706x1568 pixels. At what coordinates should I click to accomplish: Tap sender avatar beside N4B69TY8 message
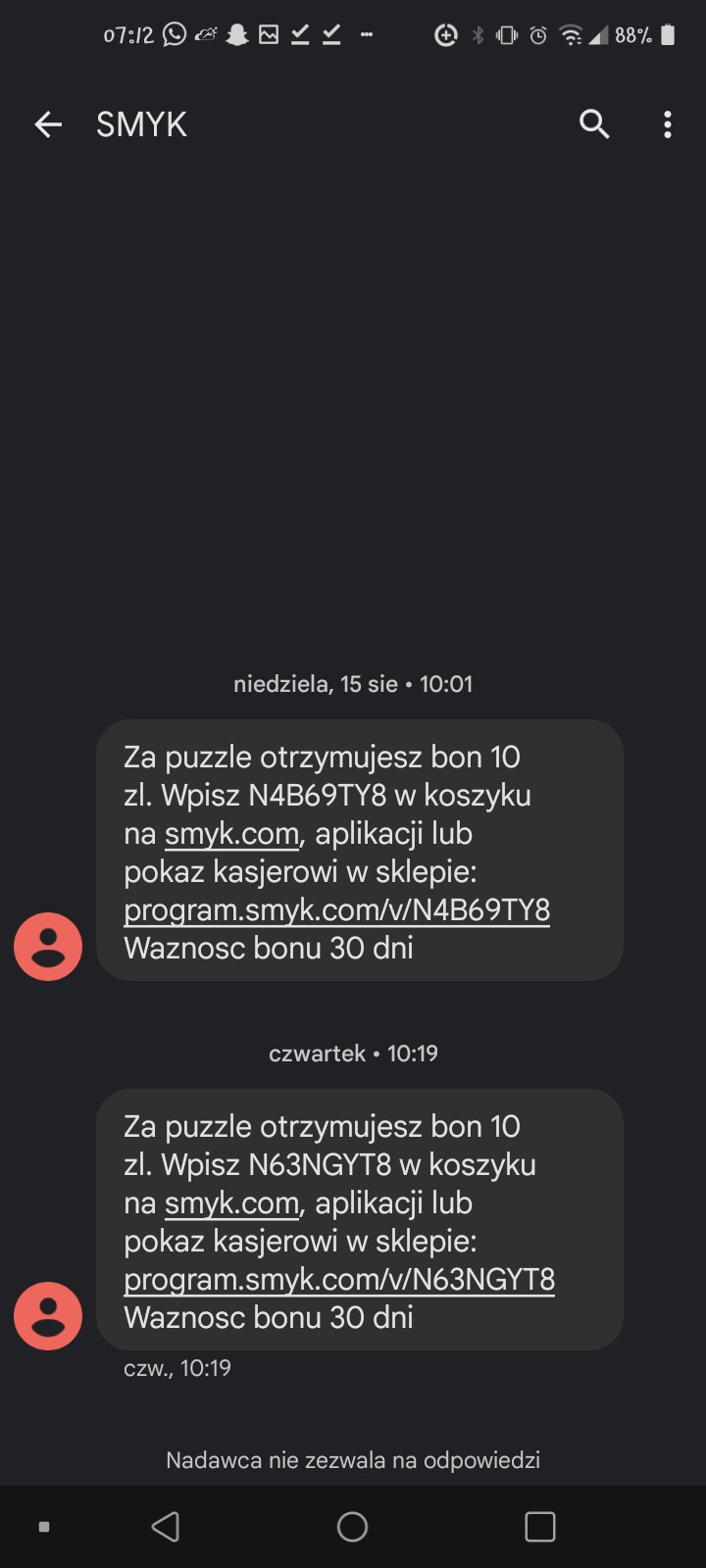[48, 947]
